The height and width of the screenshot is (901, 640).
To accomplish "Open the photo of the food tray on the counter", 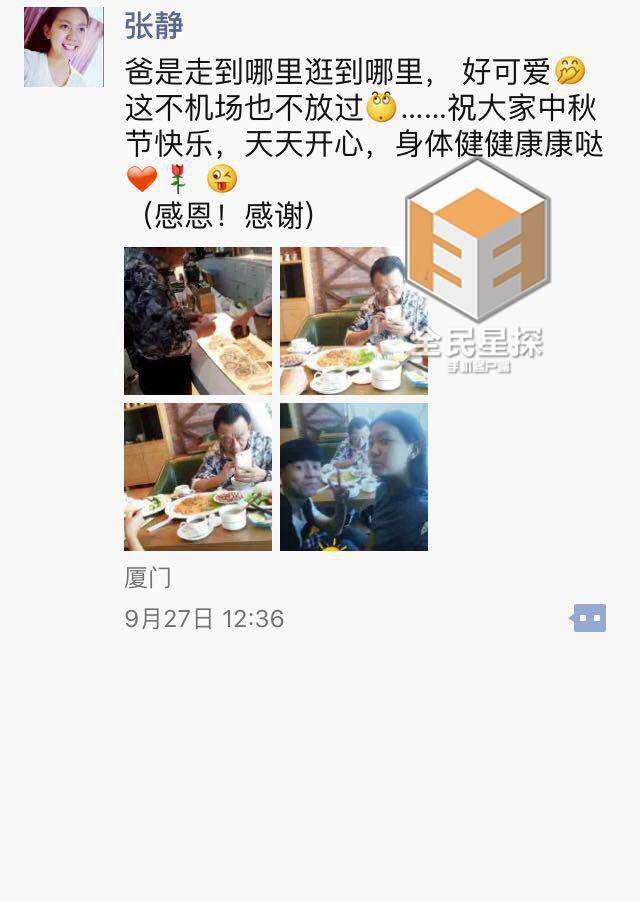I will tap(198, 321).
